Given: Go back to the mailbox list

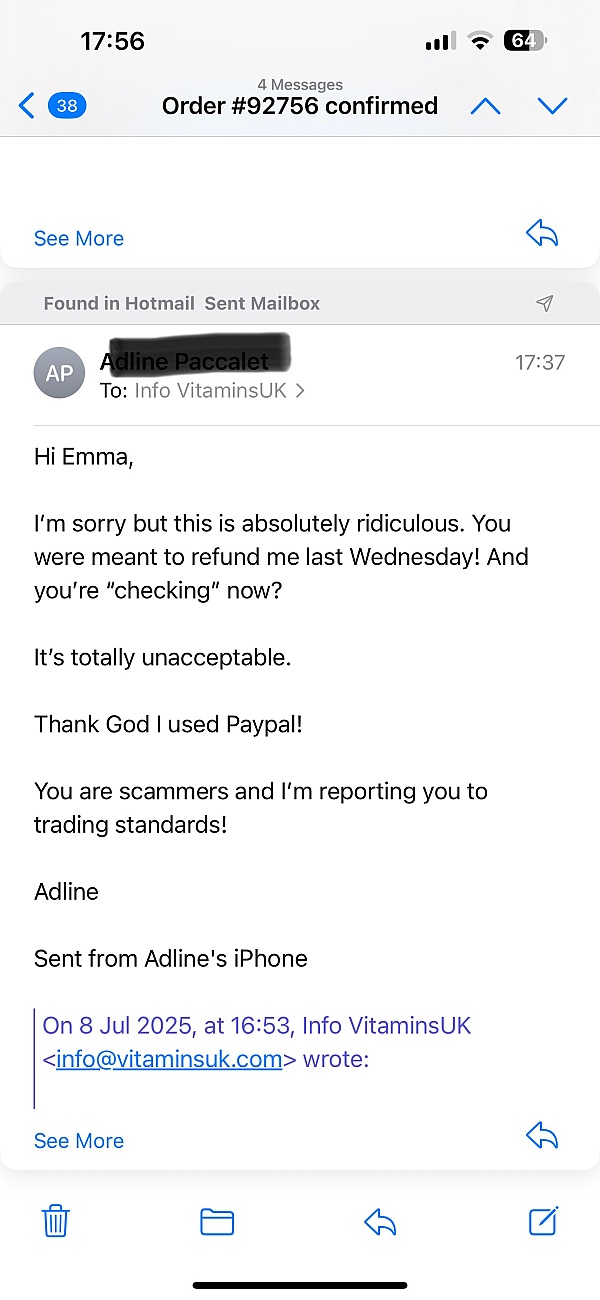Looking at the screenshot, I should (52, 105).
